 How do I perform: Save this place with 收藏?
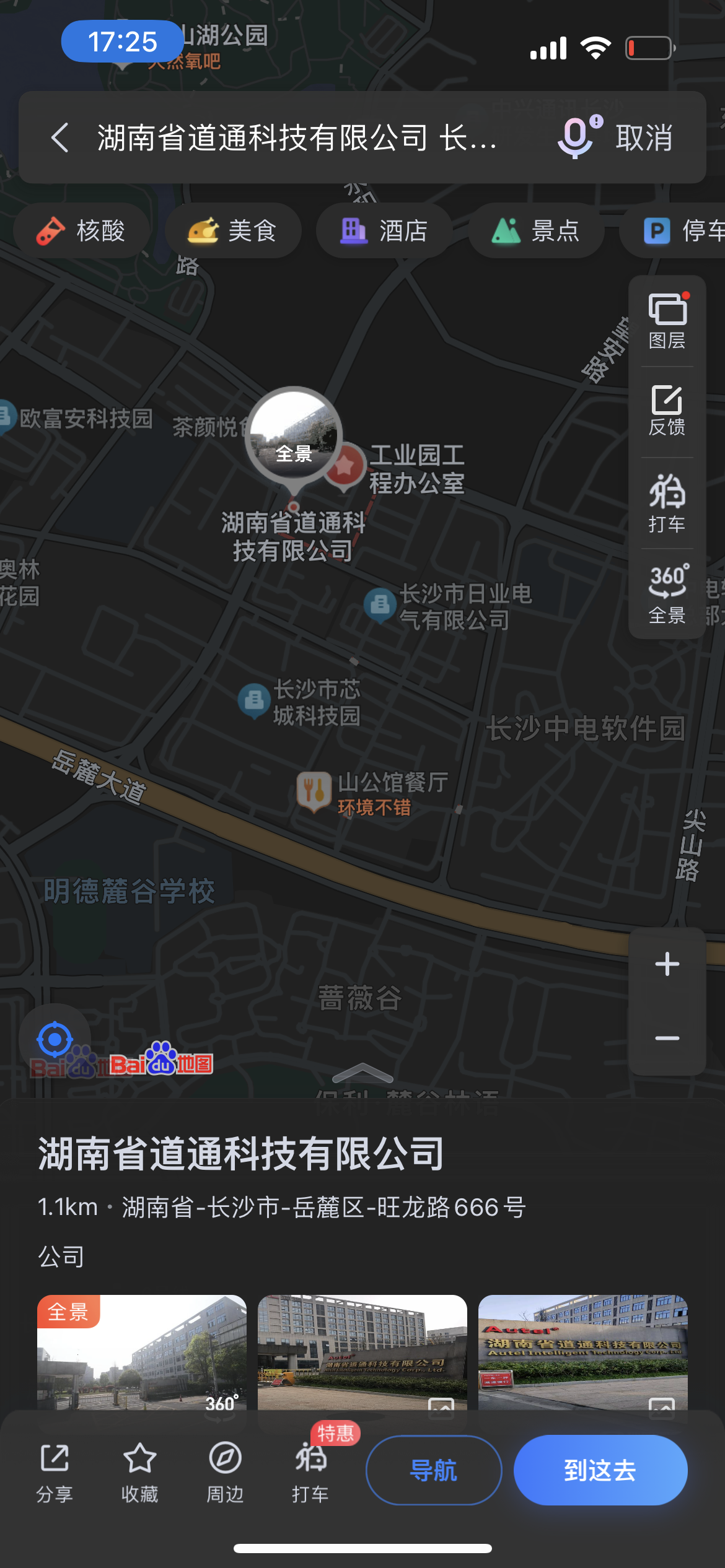pos(139,1472)
